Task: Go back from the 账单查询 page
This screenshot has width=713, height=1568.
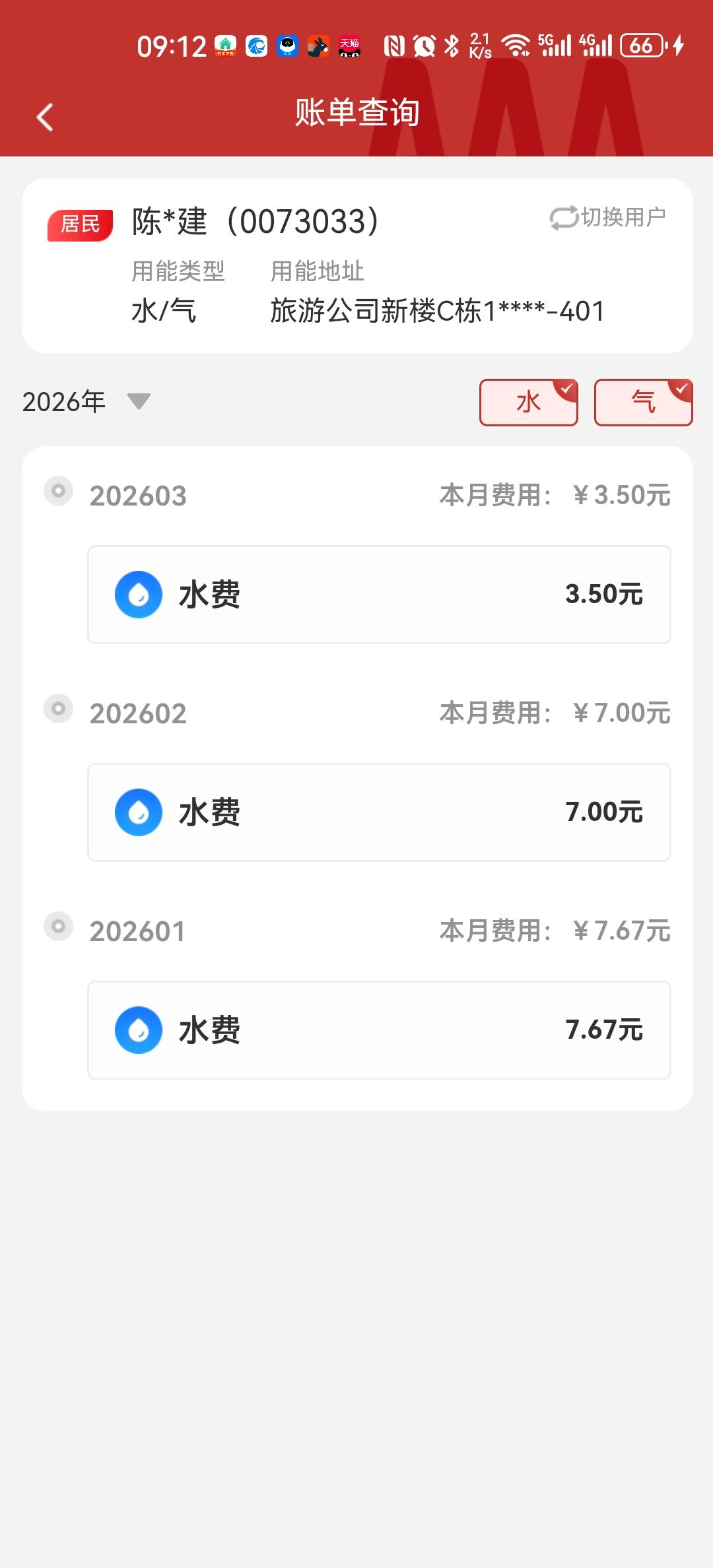Action: pos(45,117)
